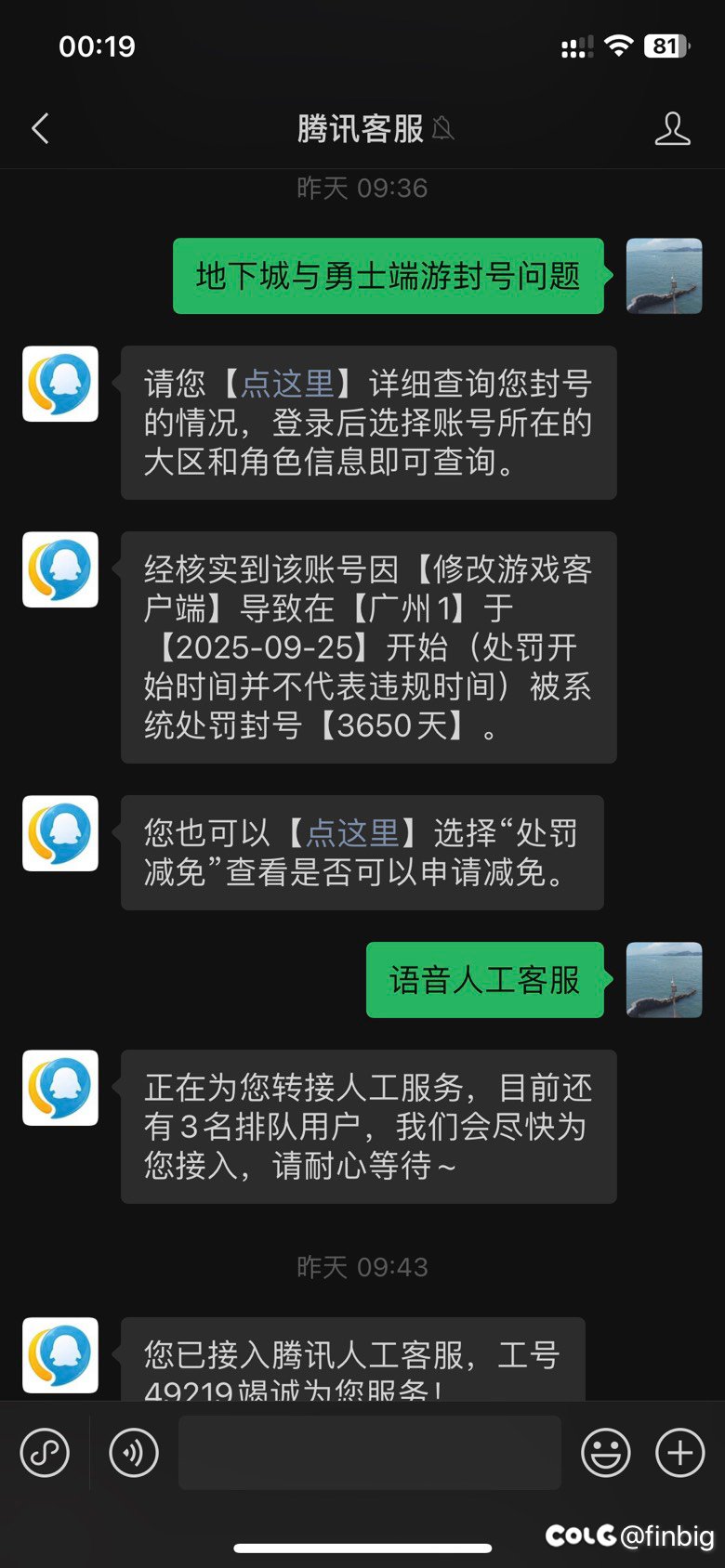Open the emoji sticker panel
Image resolution: width=725 pixels, height=1568 pixels.
tap(605, 1453)
